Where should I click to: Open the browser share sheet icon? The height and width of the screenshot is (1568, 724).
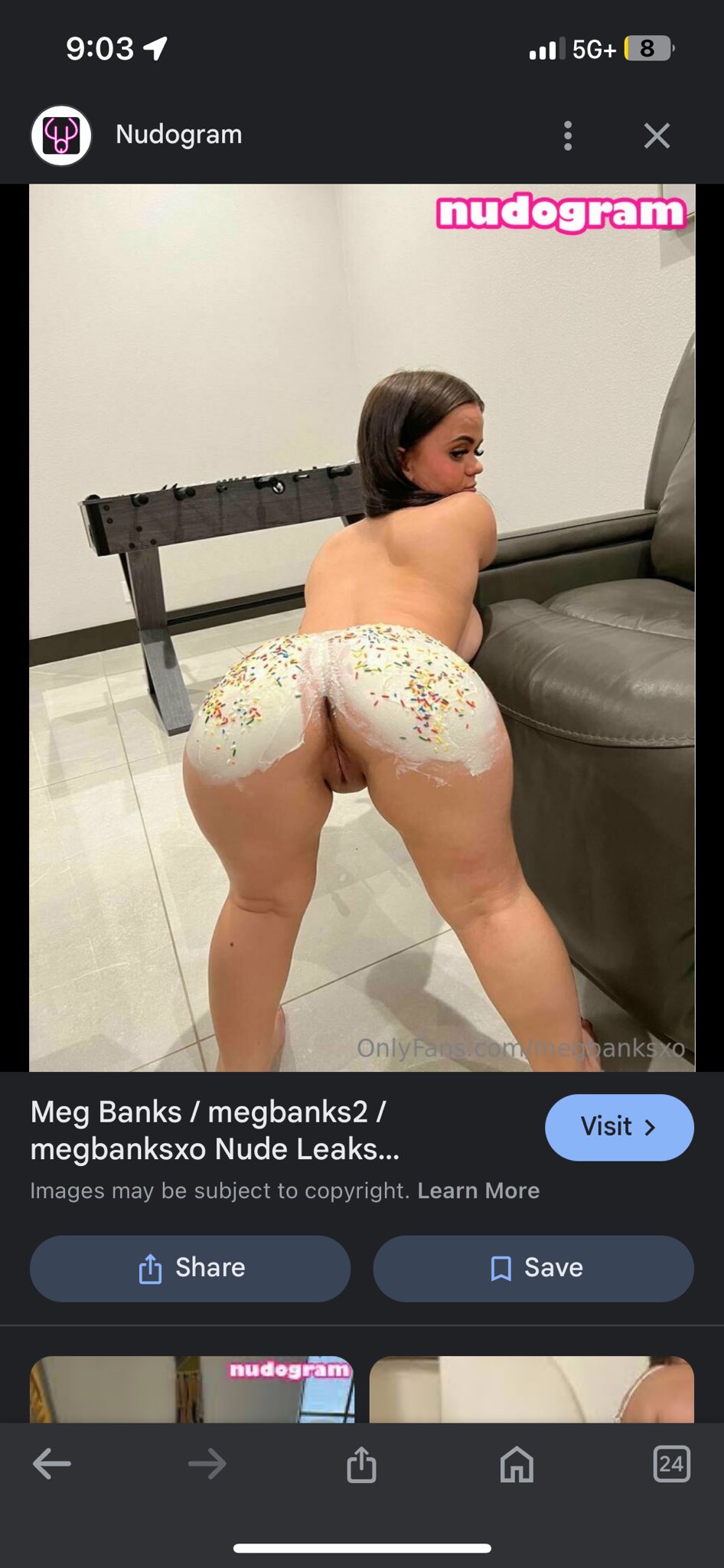coord(361,1464)
